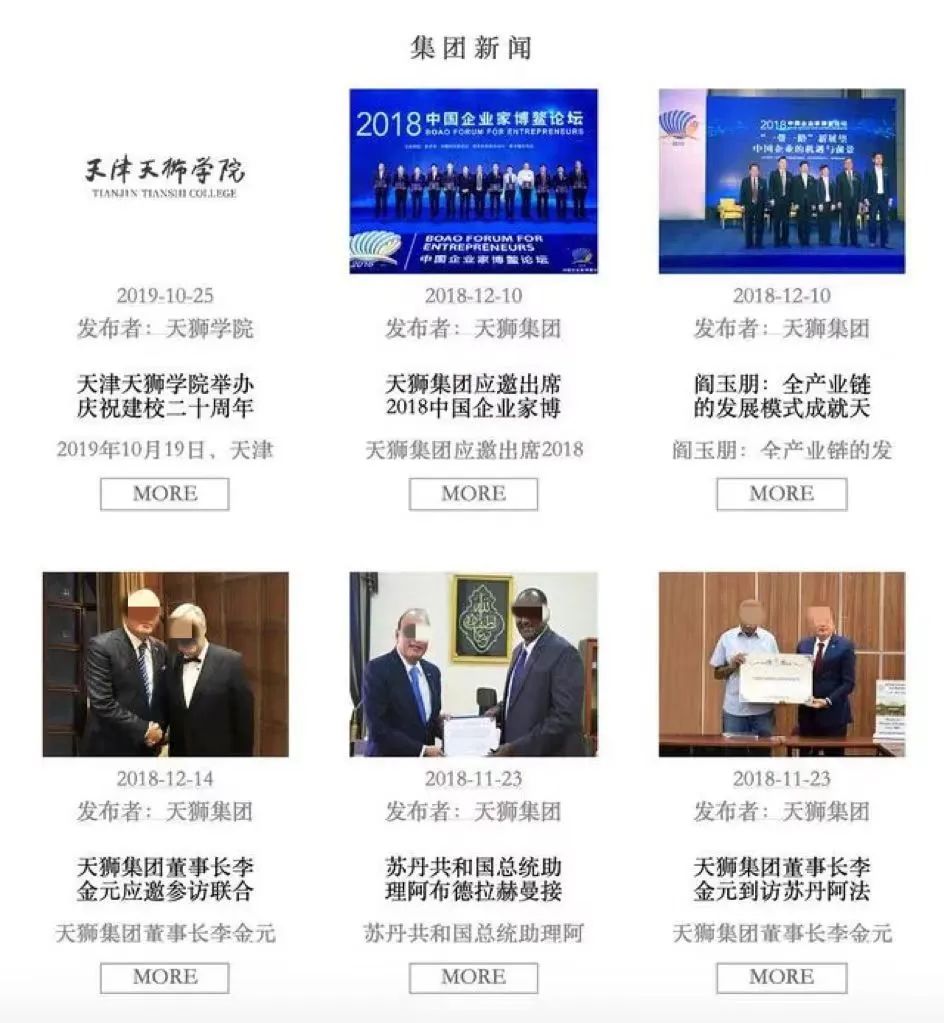Open headline 天津天狮学院举办庆祝建校二十周年
Screen dimensions: 944x1023
click(x=165, y=396)
